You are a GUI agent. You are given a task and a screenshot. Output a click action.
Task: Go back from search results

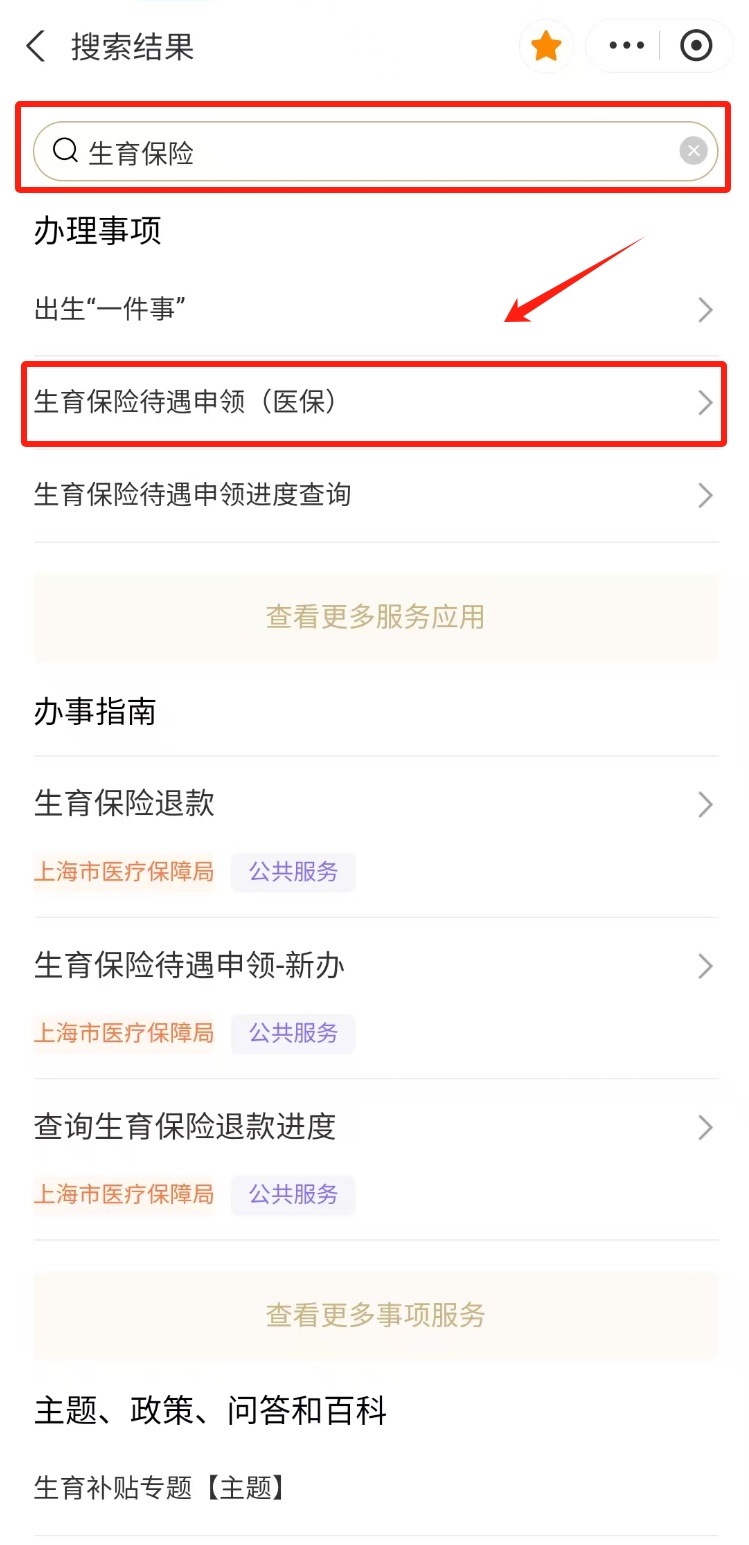click(36, 47)
